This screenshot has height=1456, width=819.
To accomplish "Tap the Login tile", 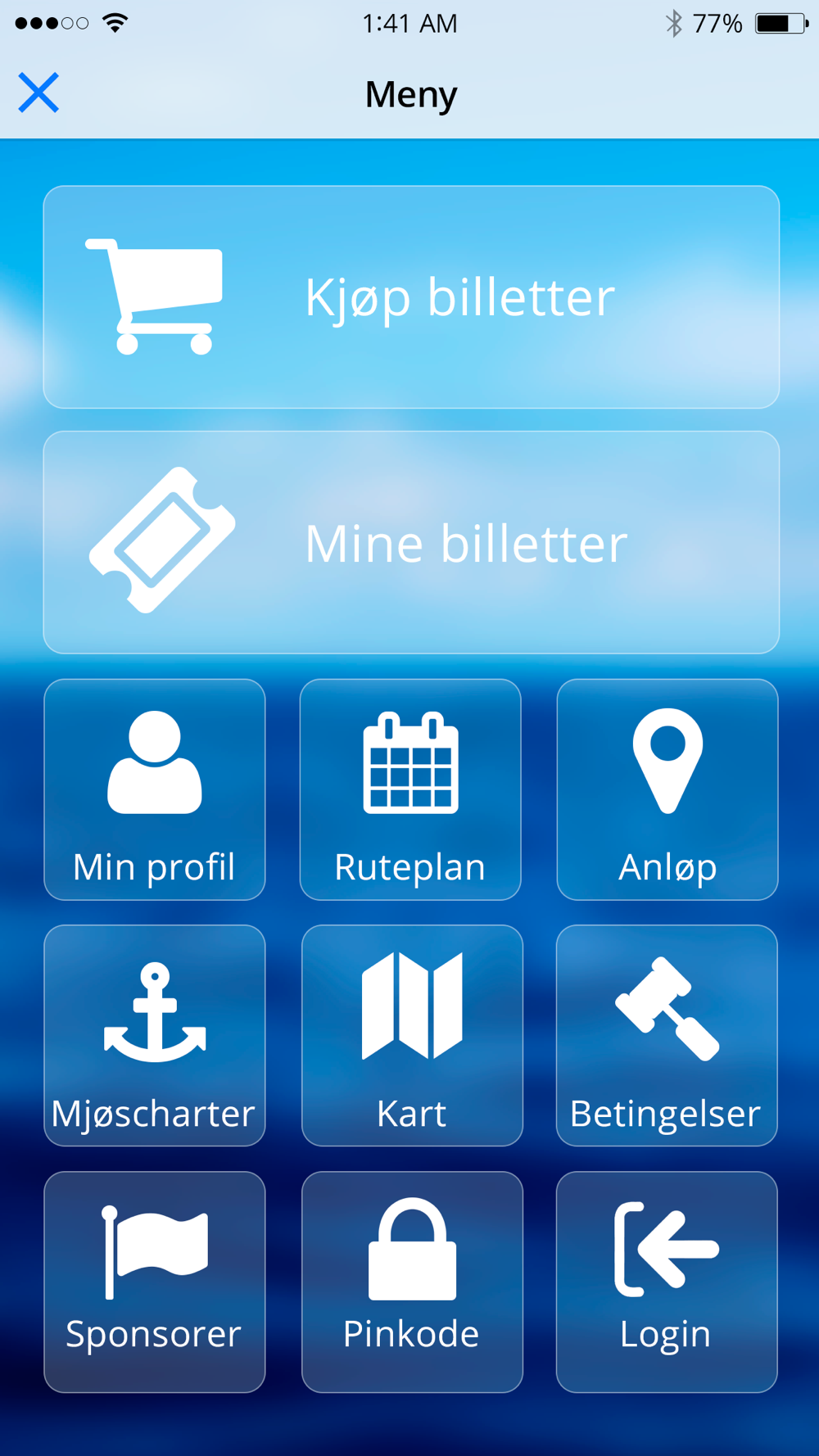I will [x=667, y=1282].
